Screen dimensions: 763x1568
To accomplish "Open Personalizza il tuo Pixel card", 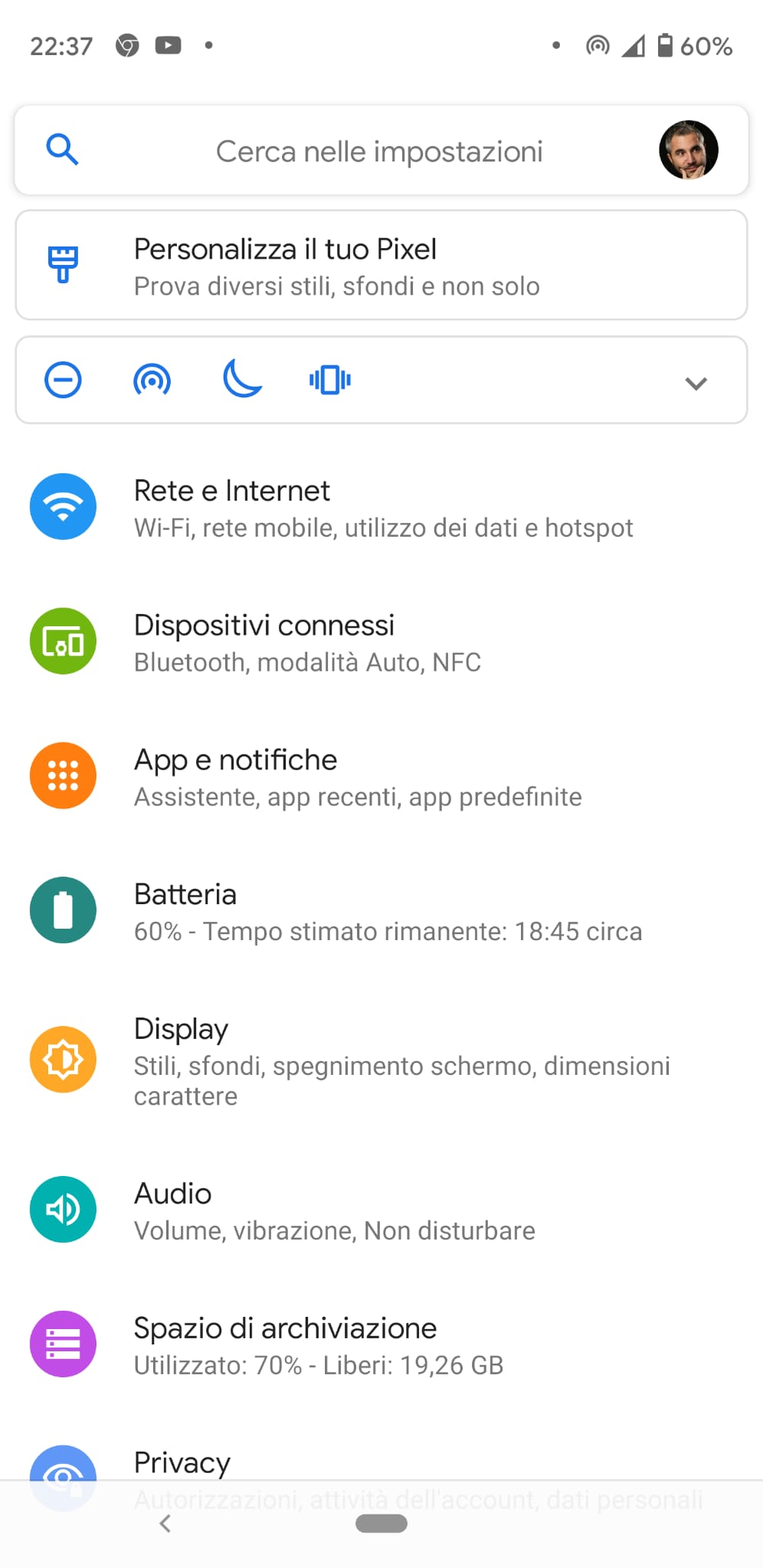I will [x=381, y=265].
